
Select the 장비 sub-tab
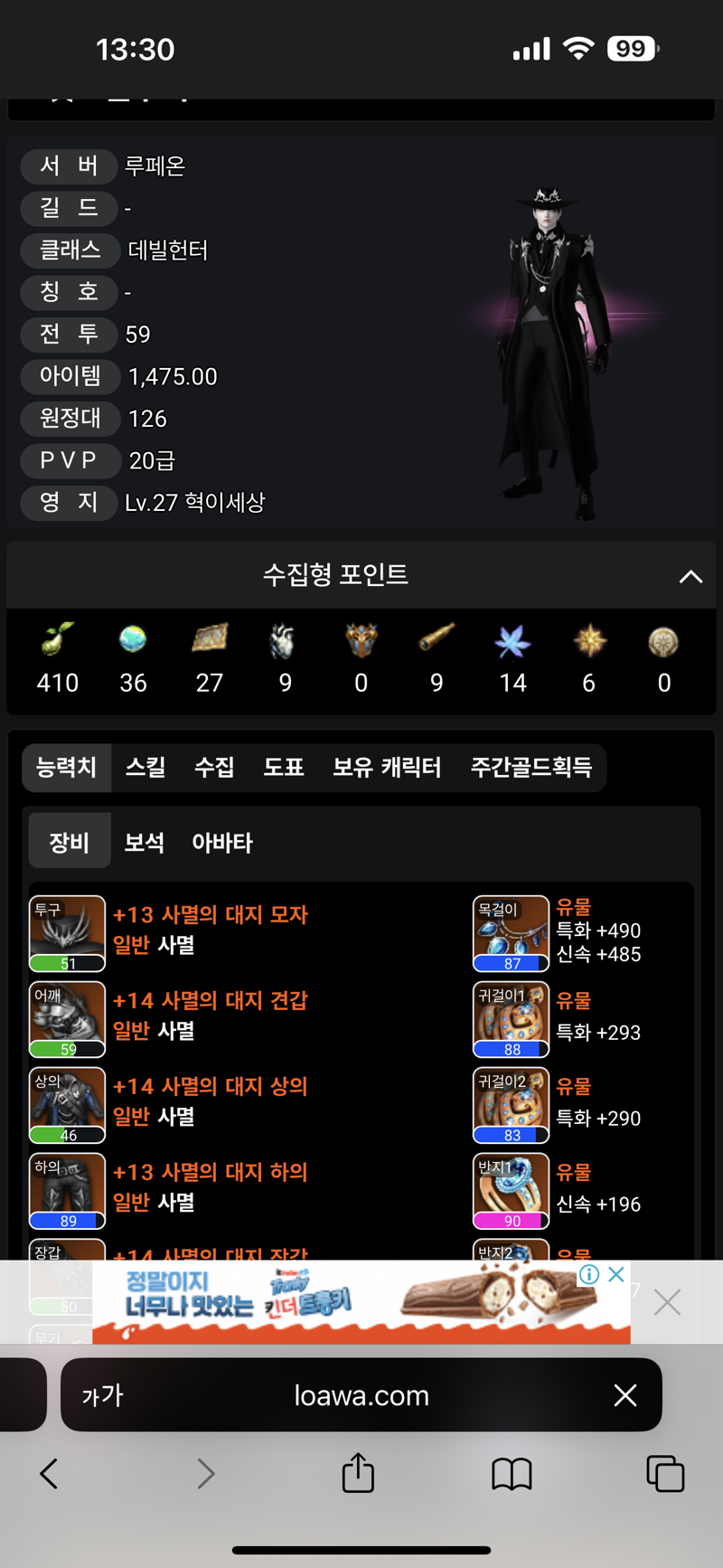70,843
